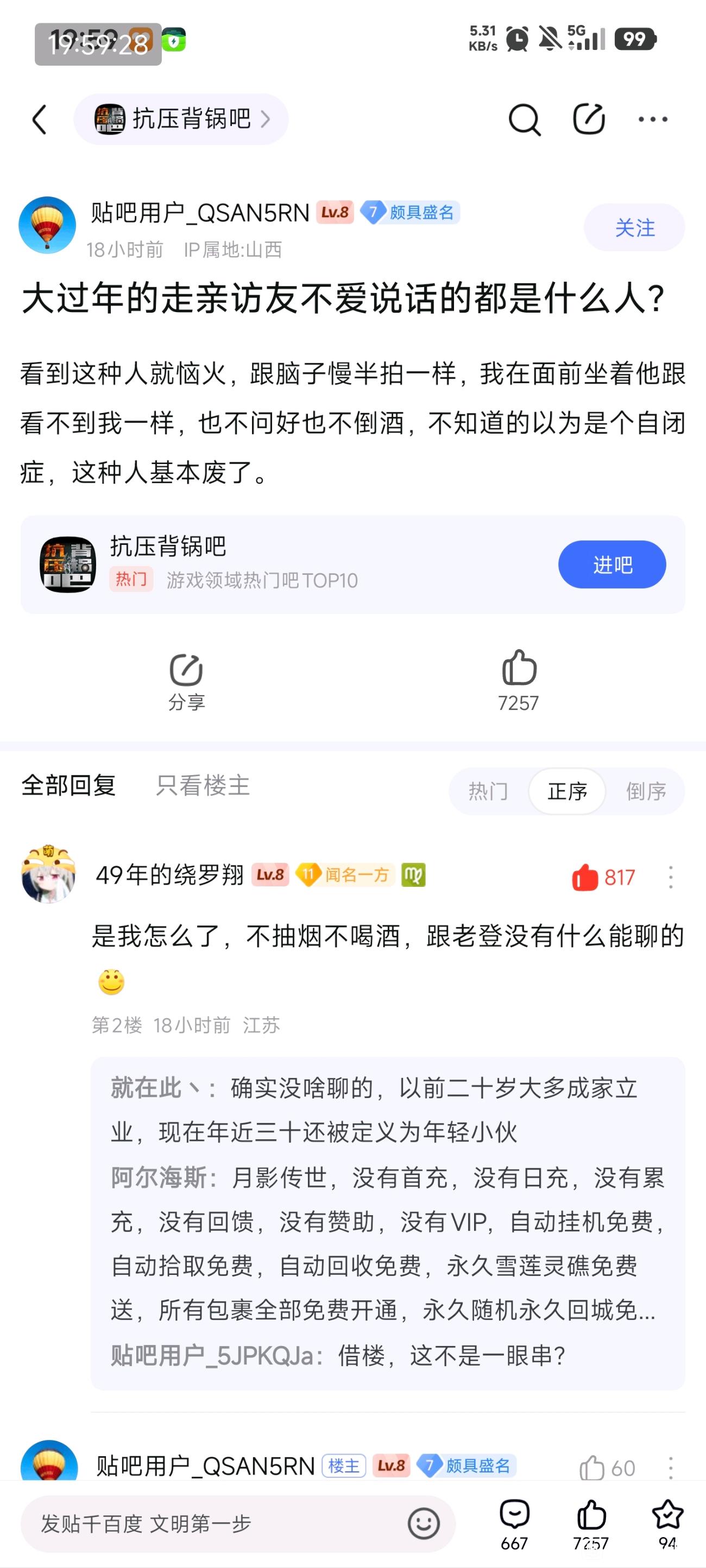Viewport: 706px width, 1568px height.
Task: Open the three-dot overflow menu at top
Action: click(x=652, y=119)
